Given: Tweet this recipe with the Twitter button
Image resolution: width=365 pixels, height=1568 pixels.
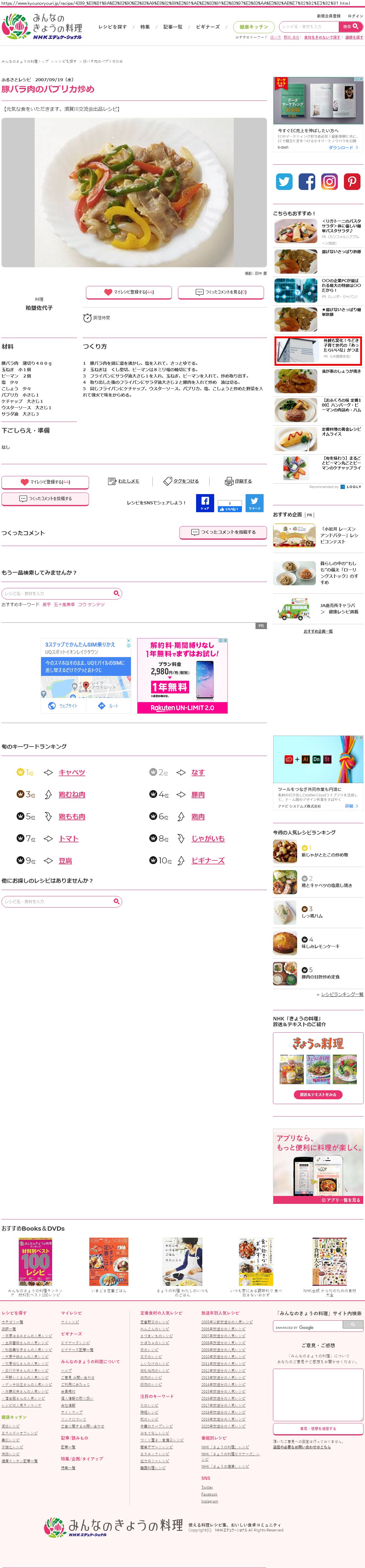Looking at the screenshot, I should tap(254, 503).
